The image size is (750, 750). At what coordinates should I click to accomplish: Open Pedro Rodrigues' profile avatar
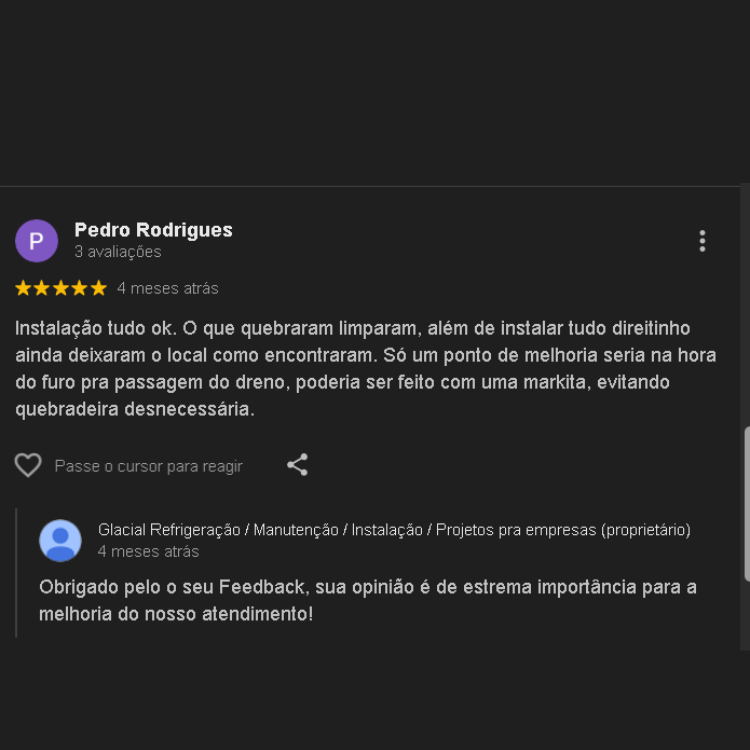tap(37, 241)
